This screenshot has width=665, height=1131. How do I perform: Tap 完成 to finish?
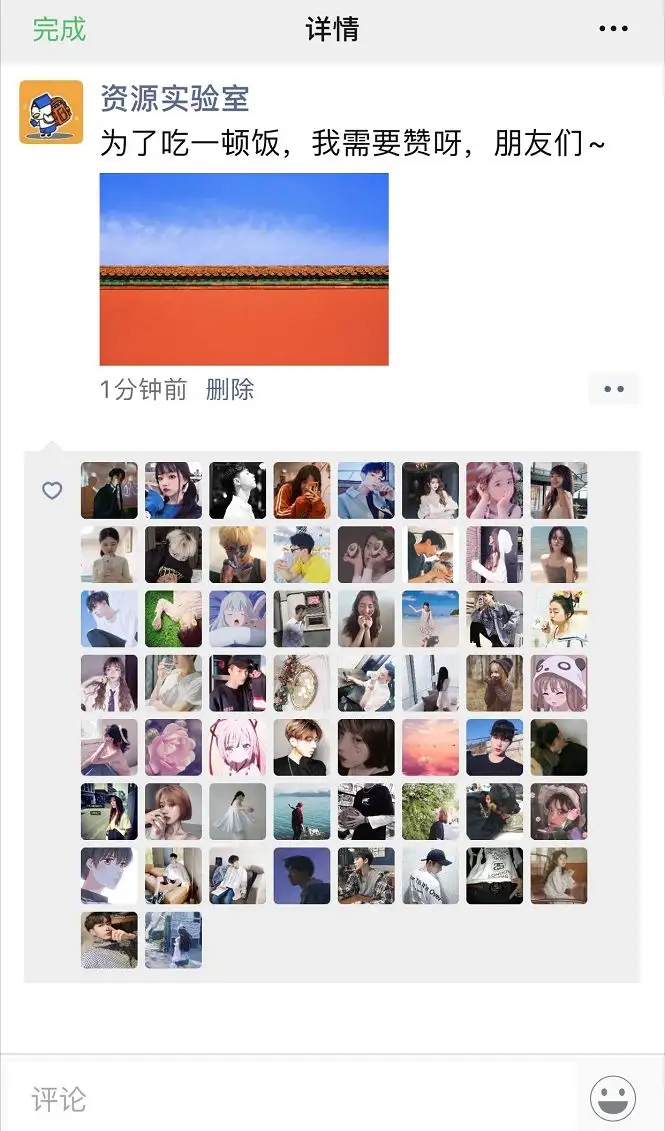pos(59,30)
